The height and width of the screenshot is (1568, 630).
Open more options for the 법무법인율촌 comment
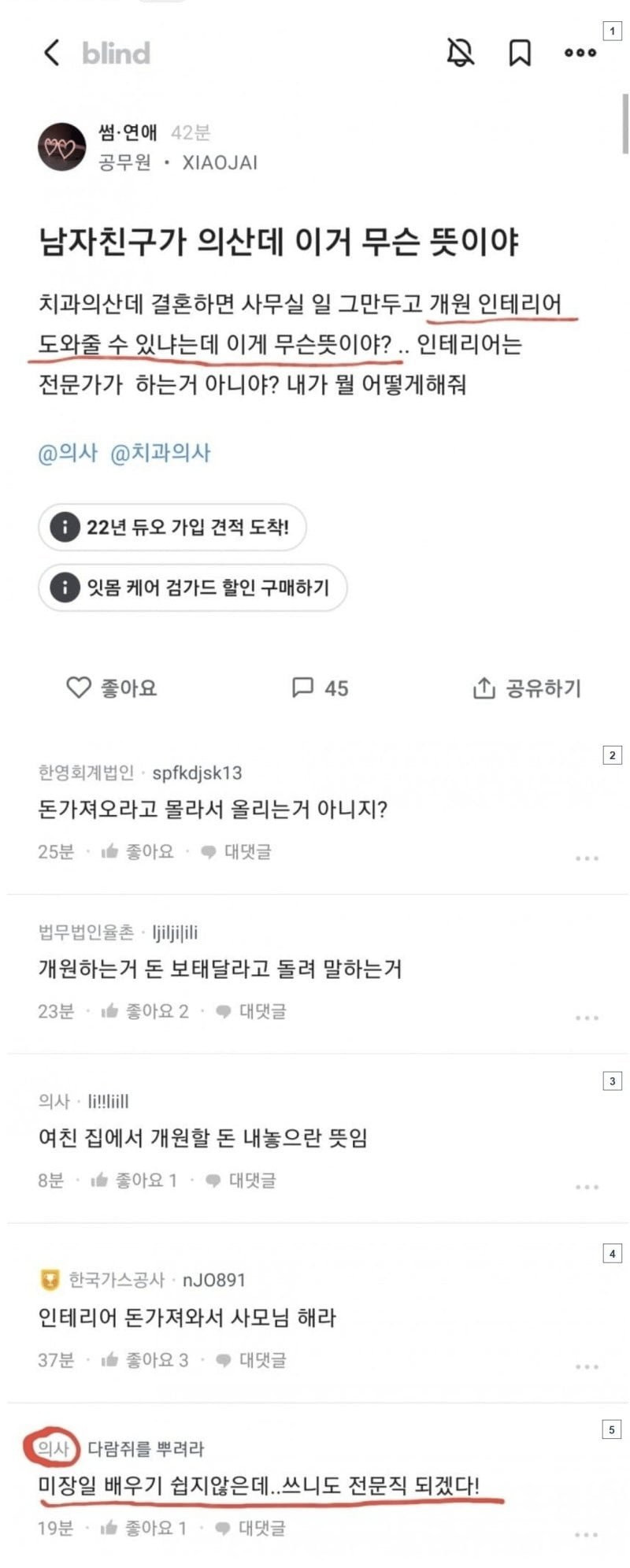(x=587, y=1018)
